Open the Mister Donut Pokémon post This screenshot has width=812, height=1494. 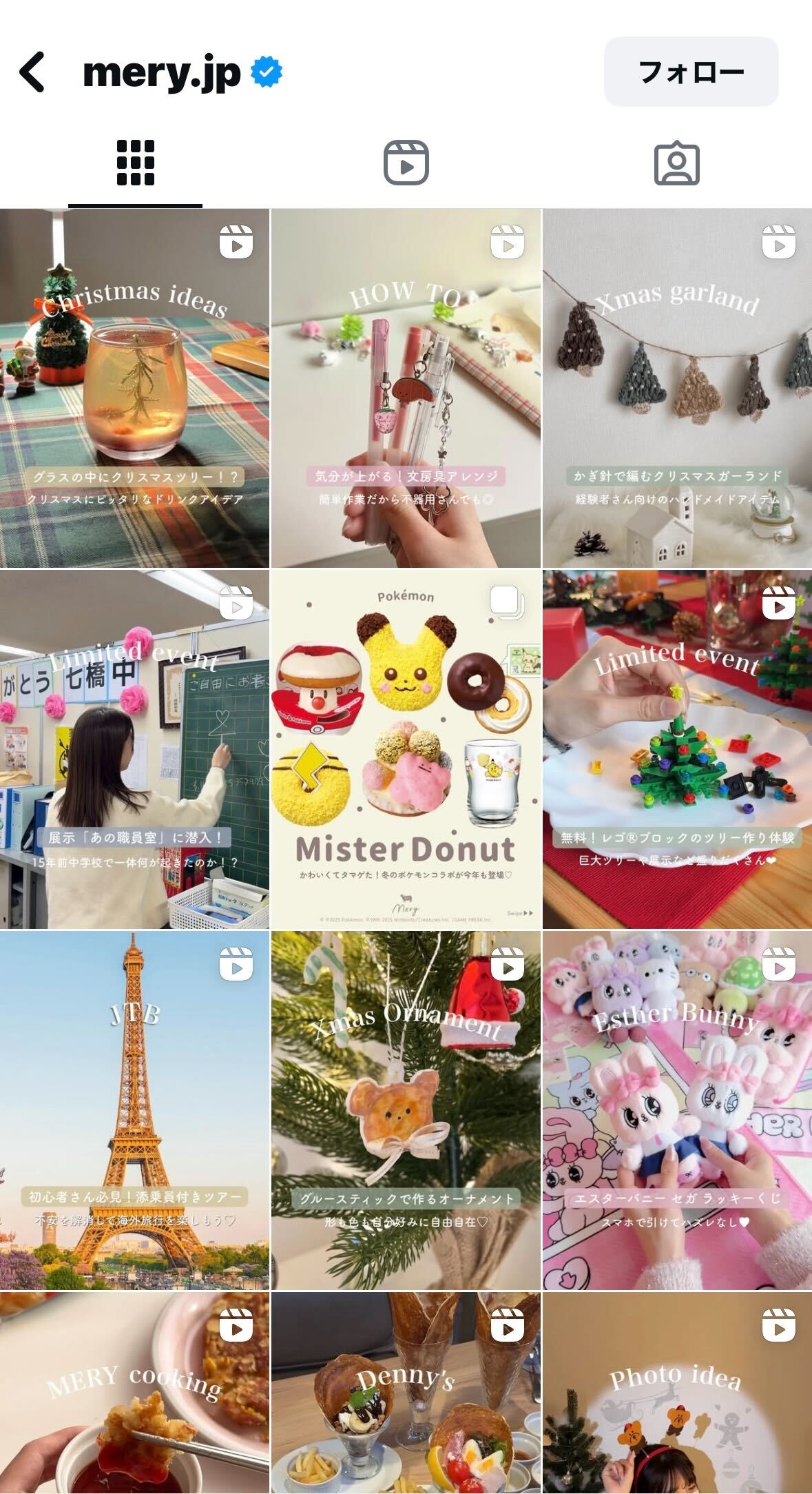[406, 749]
